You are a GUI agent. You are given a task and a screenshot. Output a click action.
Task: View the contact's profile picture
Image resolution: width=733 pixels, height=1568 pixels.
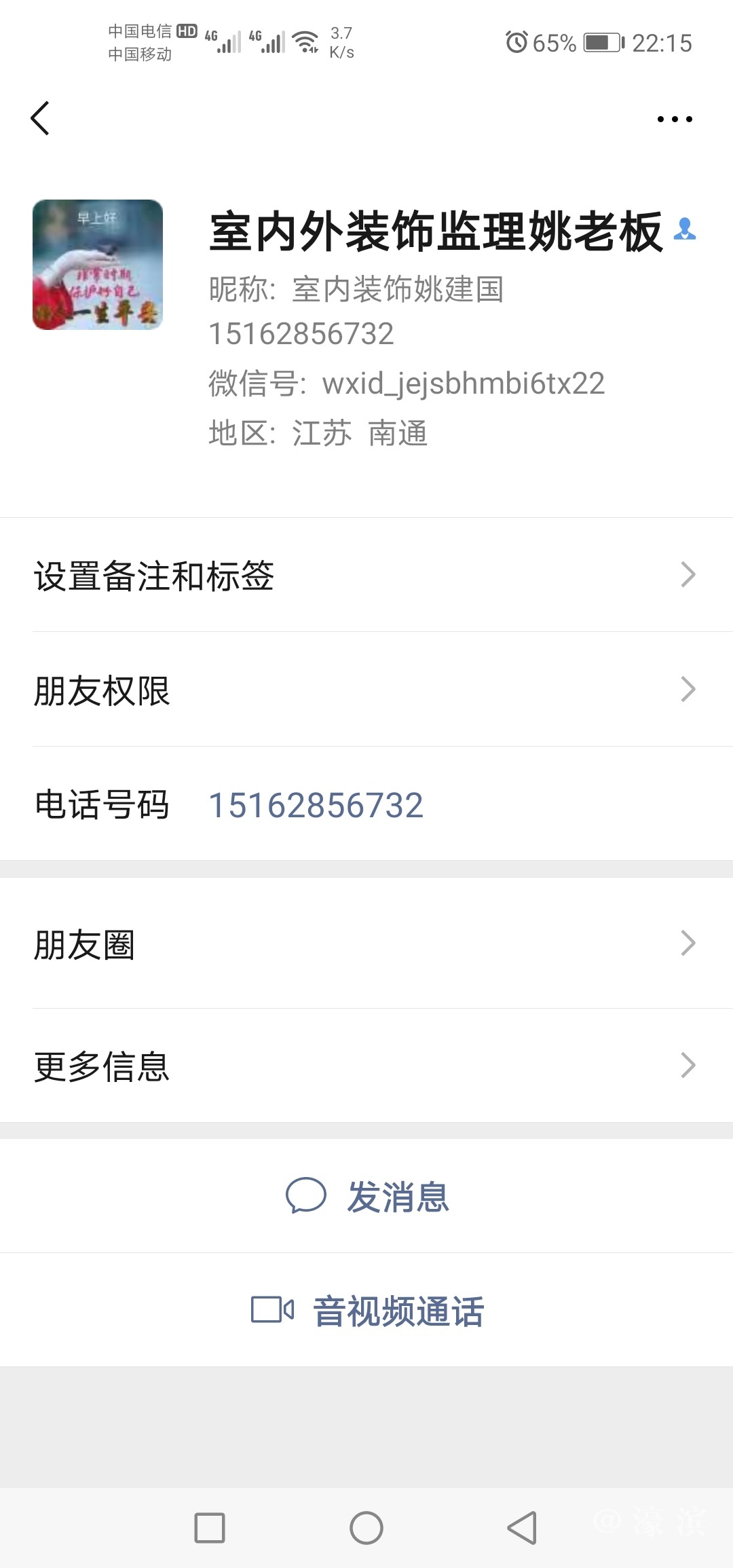tap(98, 265)
